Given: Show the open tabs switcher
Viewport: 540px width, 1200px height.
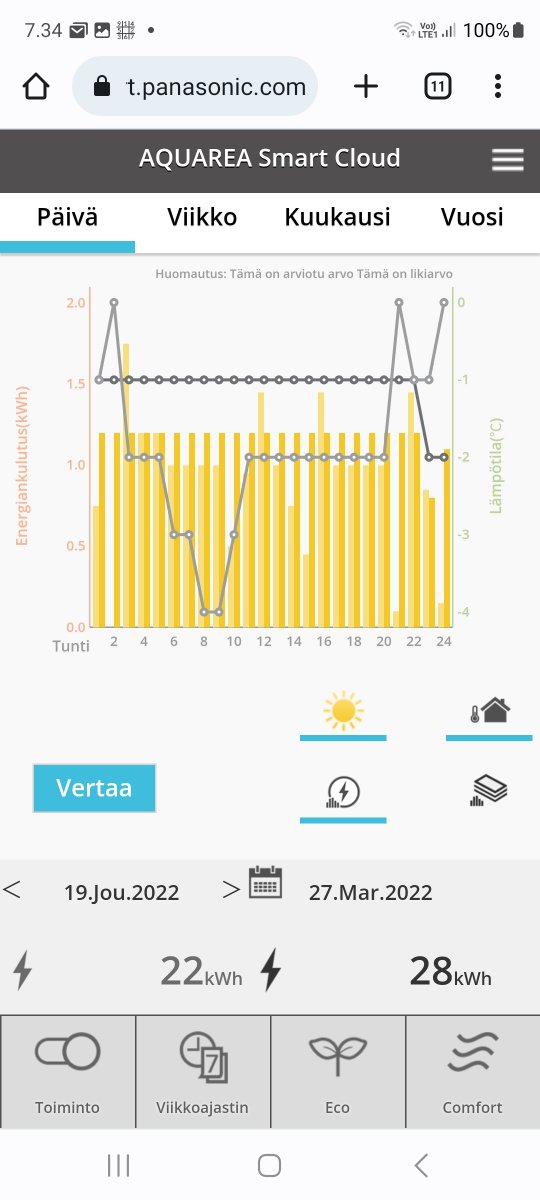Looking at the screenshot, I should tap(437, 87).
